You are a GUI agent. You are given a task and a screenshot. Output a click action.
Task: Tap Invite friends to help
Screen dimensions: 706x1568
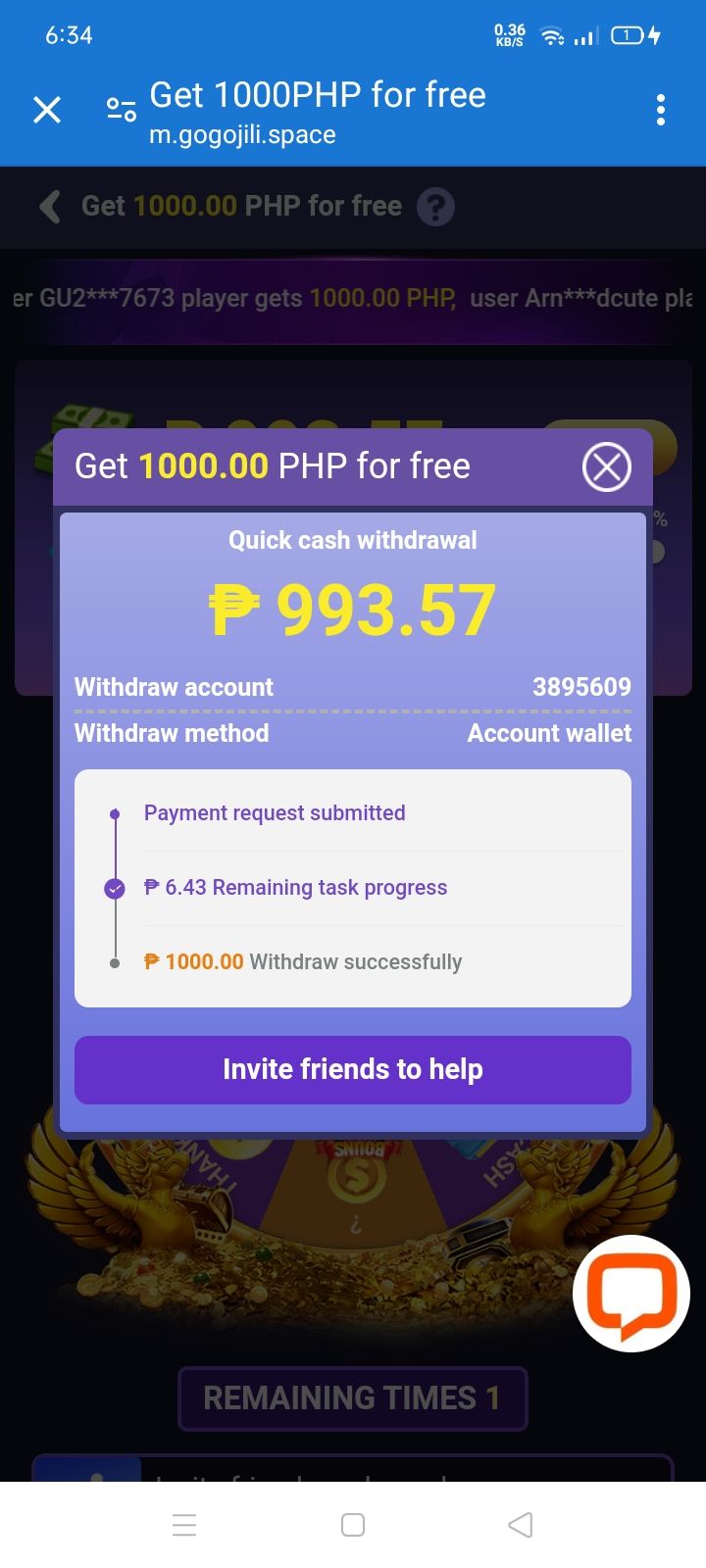[353, 1069]
